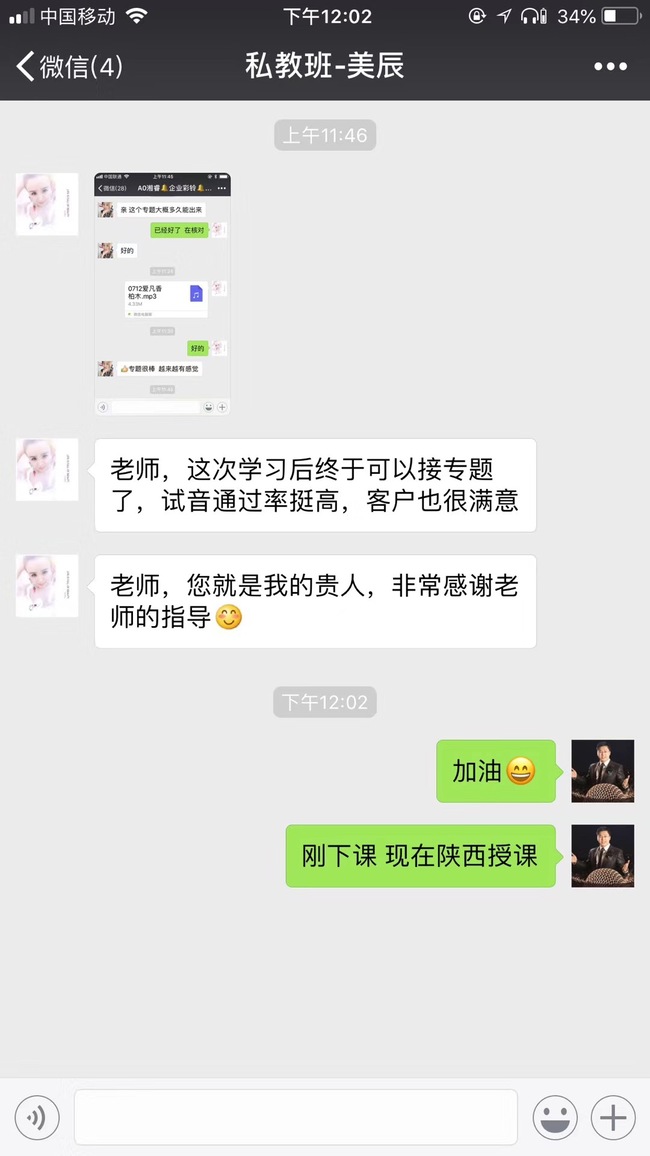Open the screenshot image sent in chat
The width and height of the screenshot is (650, 1156).
tap(163, 294)
